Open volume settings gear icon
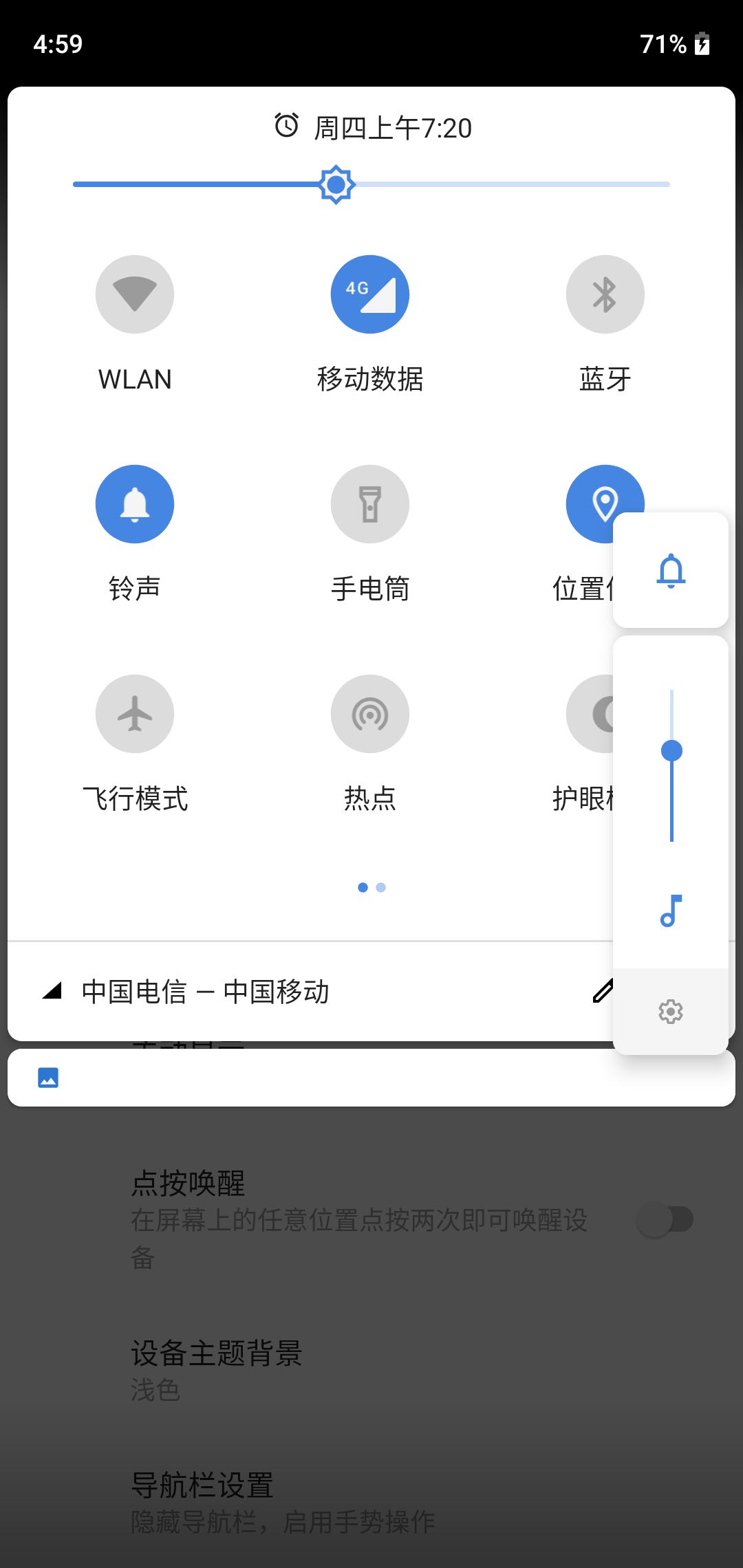743x1568 pixels. click(671, 1012)
